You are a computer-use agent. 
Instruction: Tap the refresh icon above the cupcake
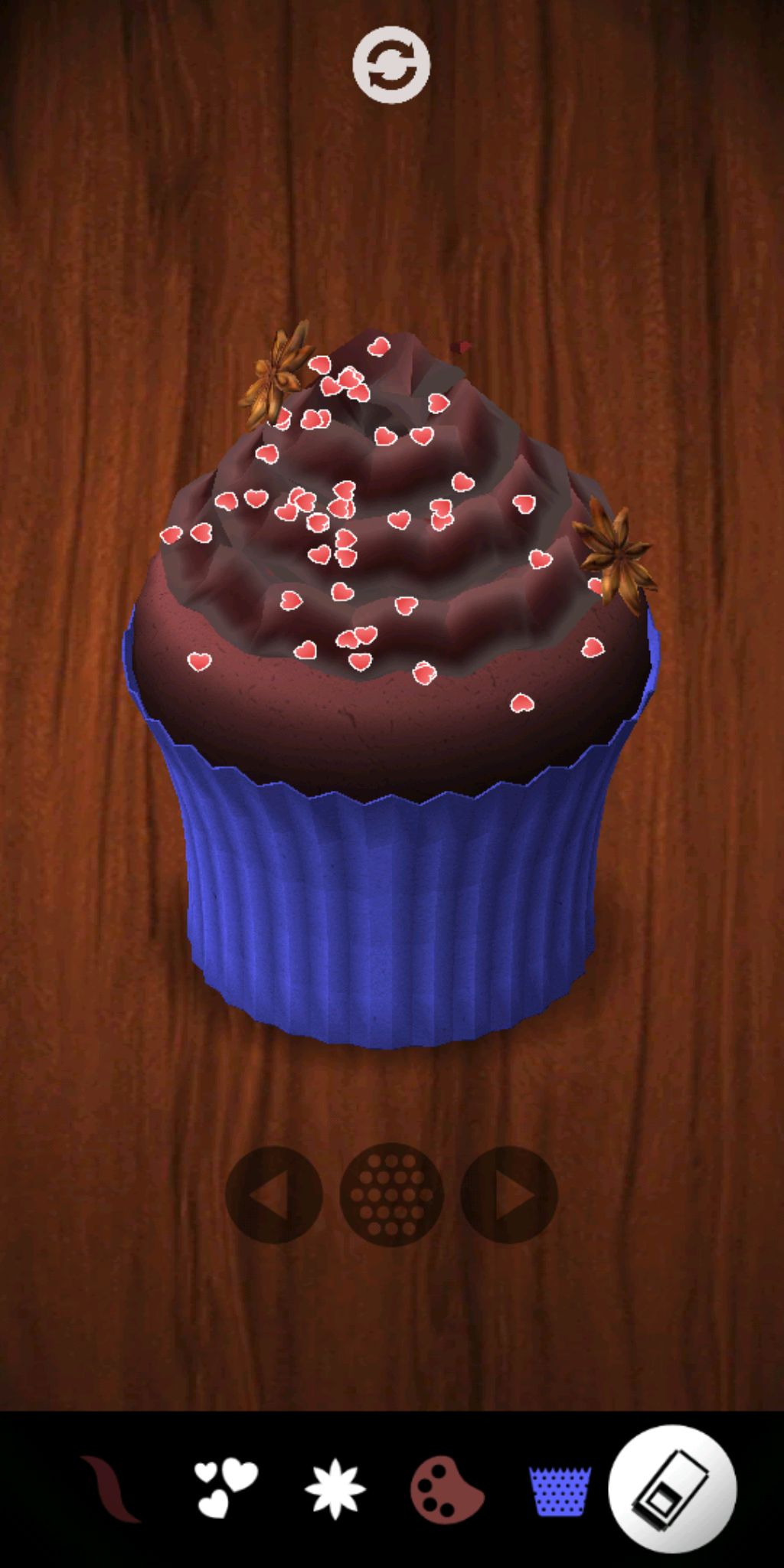391,65
